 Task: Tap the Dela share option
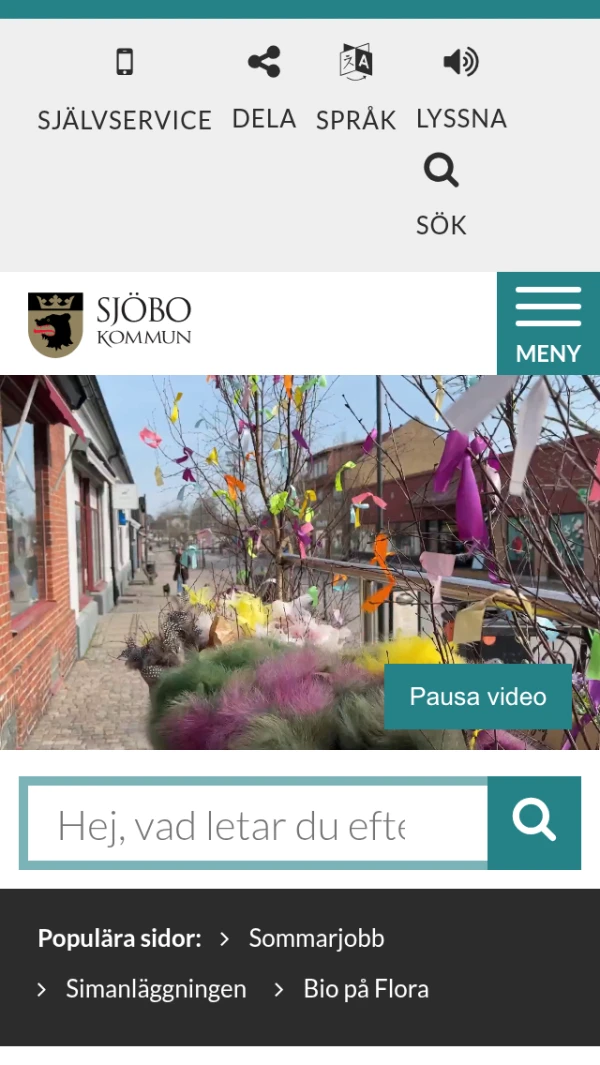coord(264,89)
